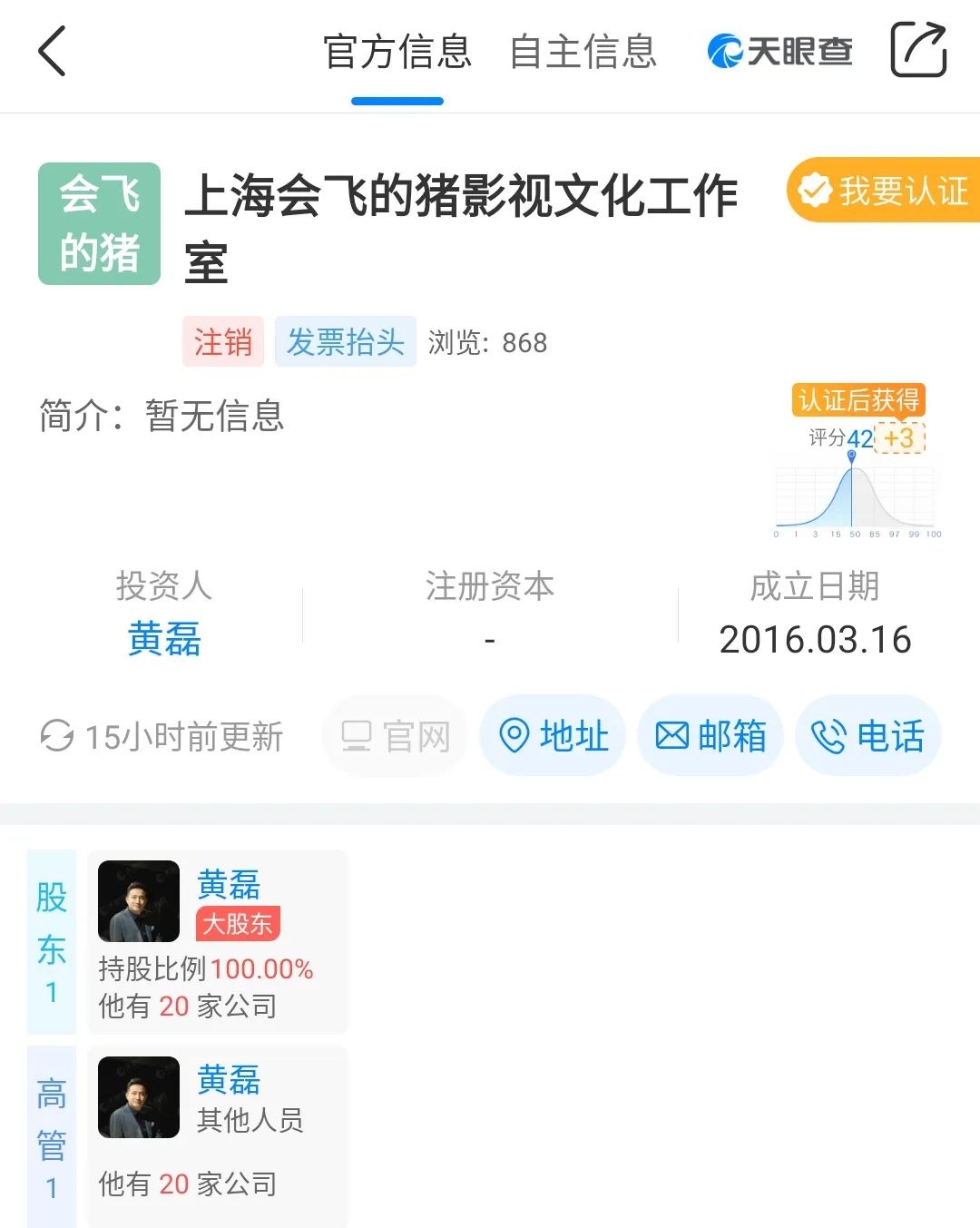980x1228 pixels.
Task: Go back using the top-left arrow
Action: pyautogui.click(x=53, y=51)
